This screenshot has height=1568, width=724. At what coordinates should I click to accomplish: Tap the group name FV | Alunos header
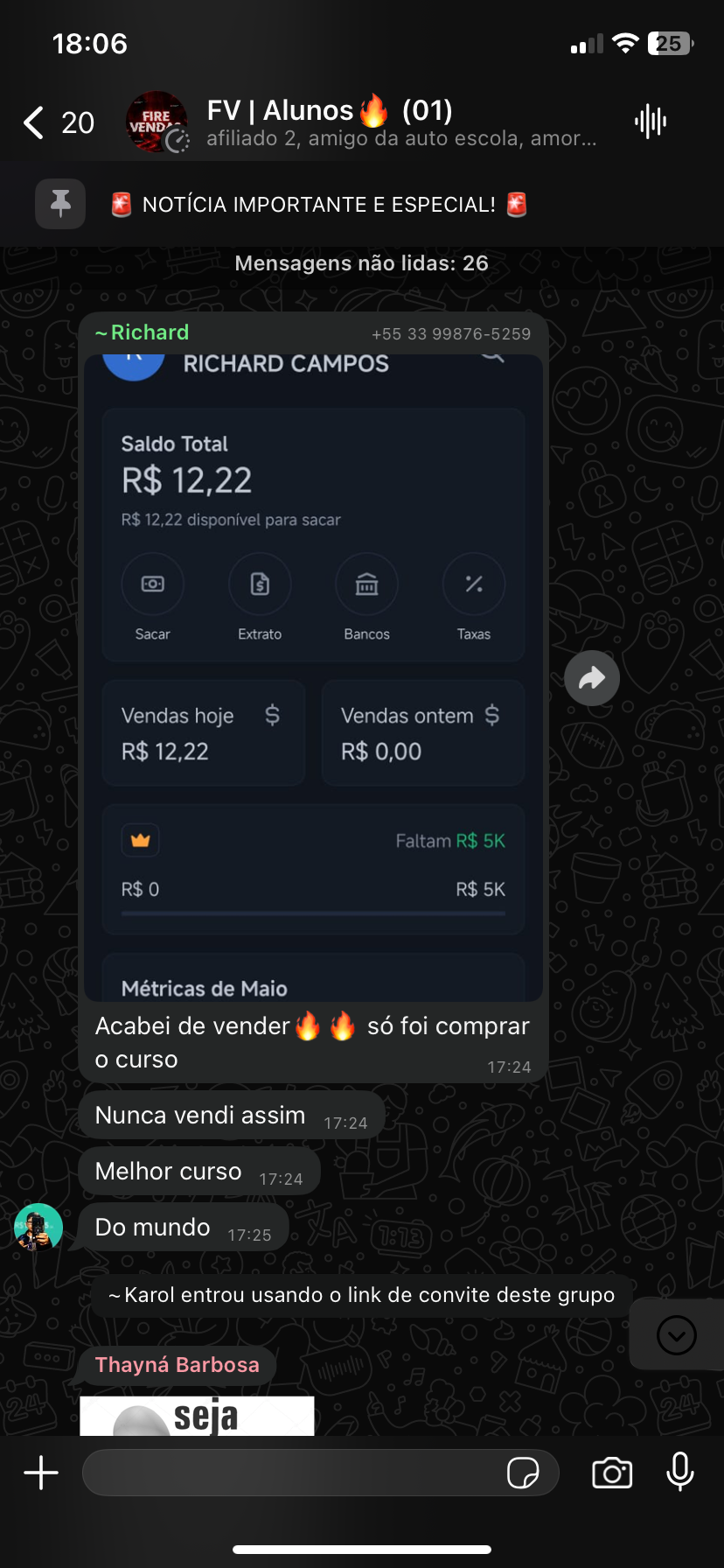tap(328, 109)
